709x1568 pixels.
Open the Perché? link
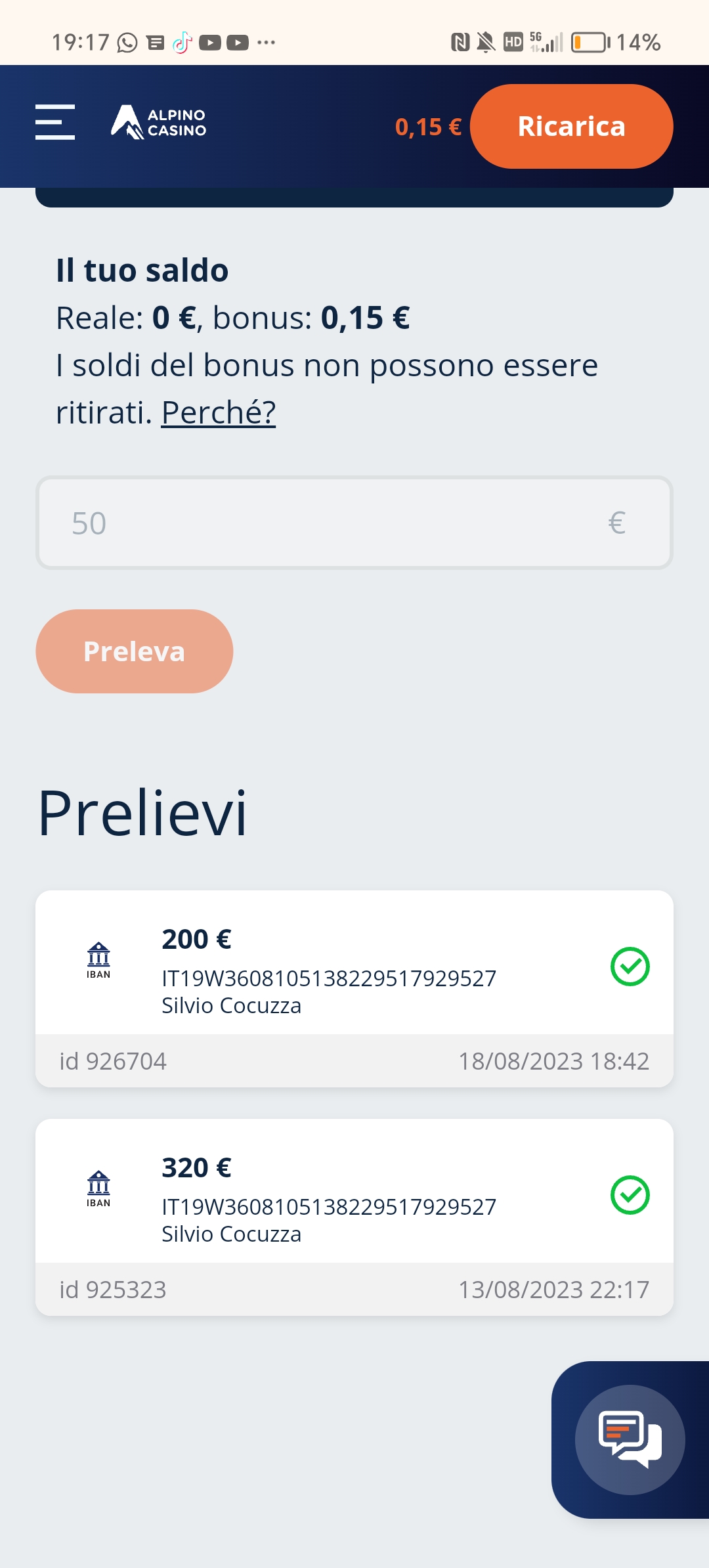pos(219,413)
